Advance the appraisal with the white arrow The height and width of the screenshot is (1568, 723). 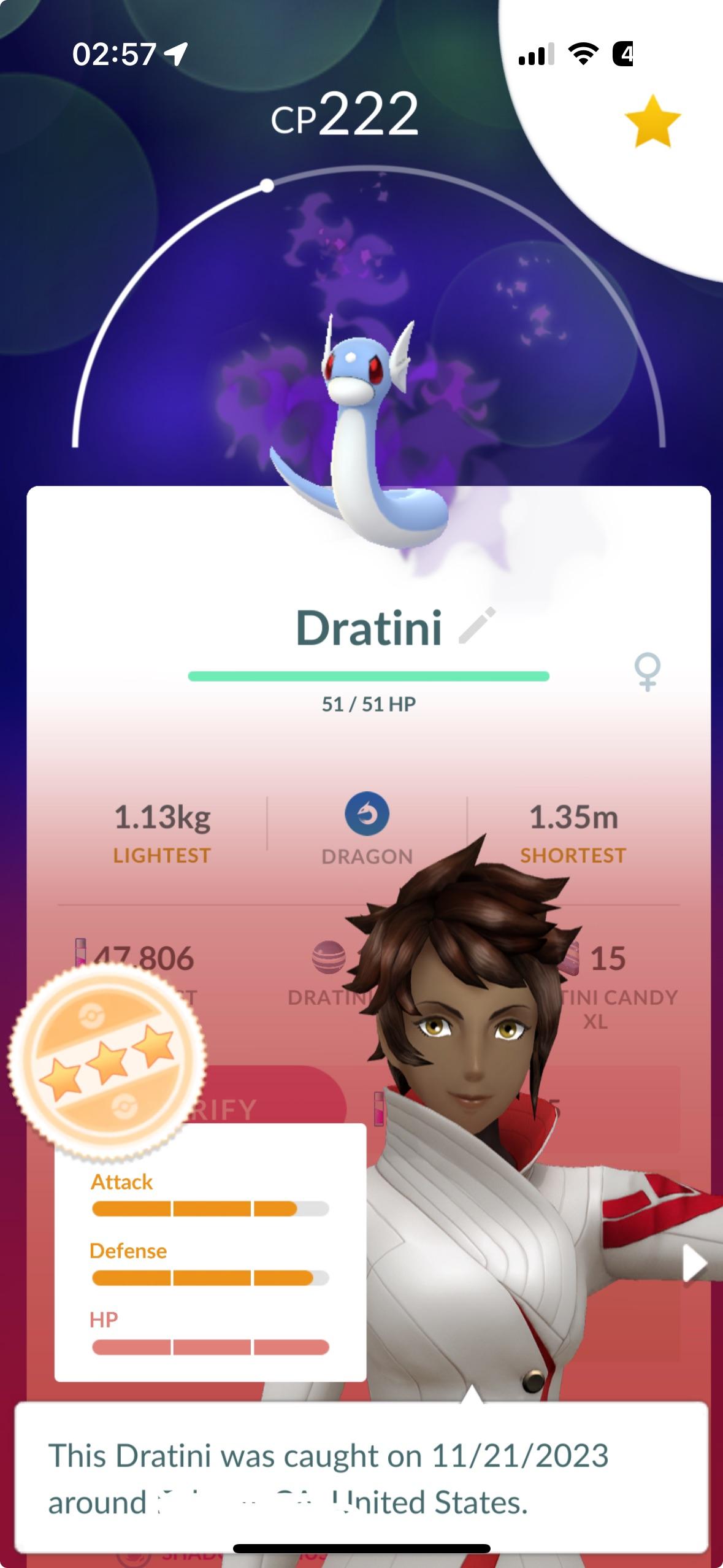tap(695, 1264)
